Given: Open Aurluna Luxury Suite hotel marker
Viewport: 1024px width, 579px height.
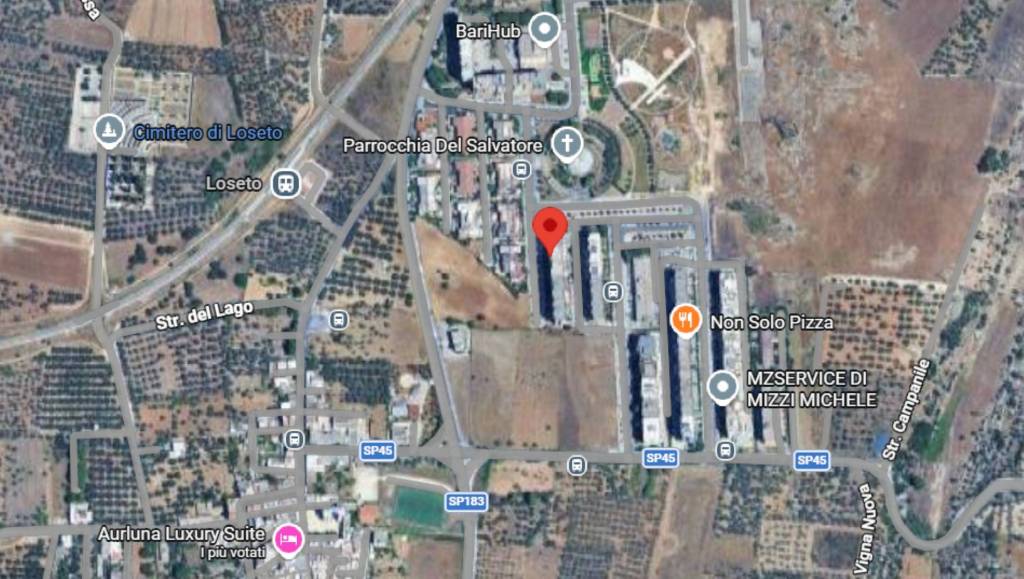Looking at the screenshot, I should [x=288, y=538].
